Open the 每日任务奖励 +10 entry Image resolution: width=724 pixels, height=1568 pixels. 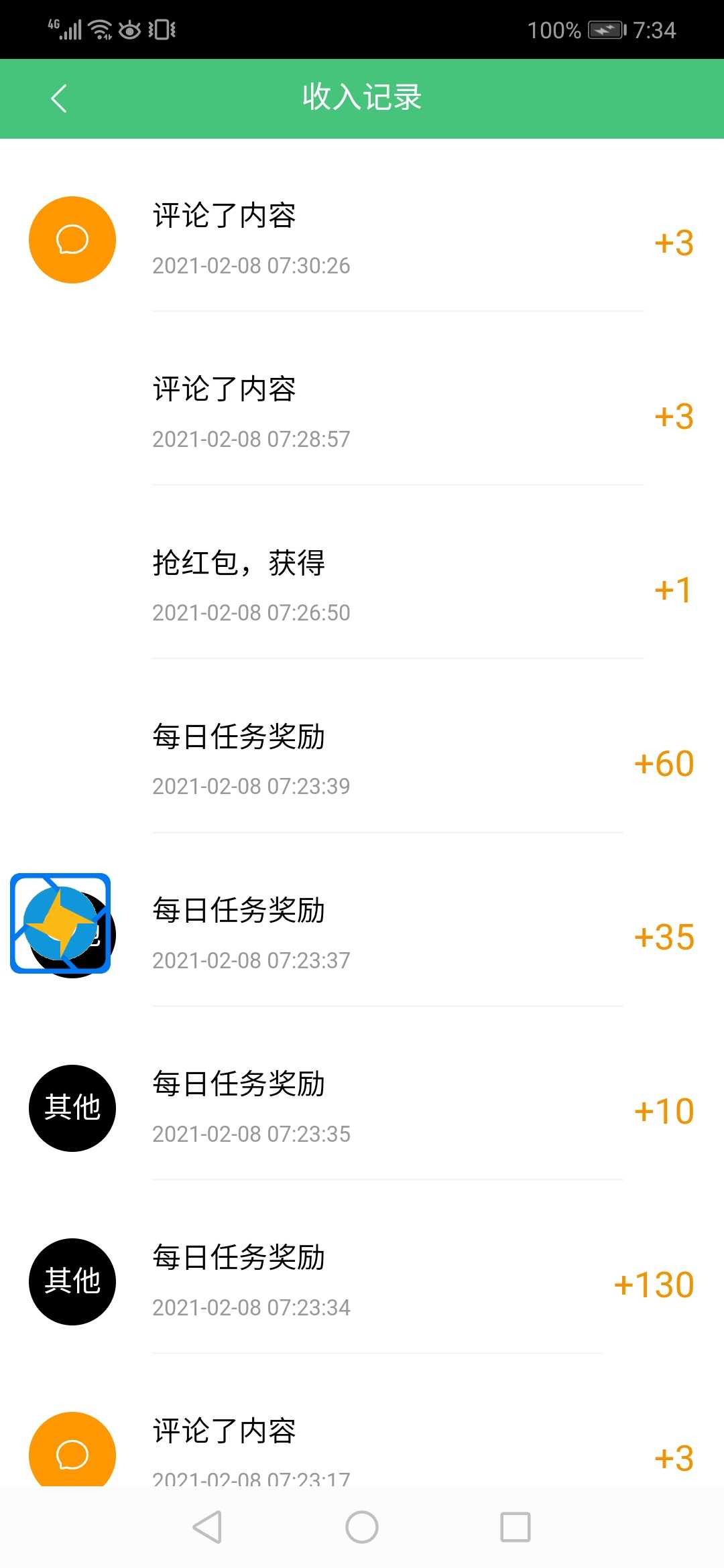pos(362,1107)
